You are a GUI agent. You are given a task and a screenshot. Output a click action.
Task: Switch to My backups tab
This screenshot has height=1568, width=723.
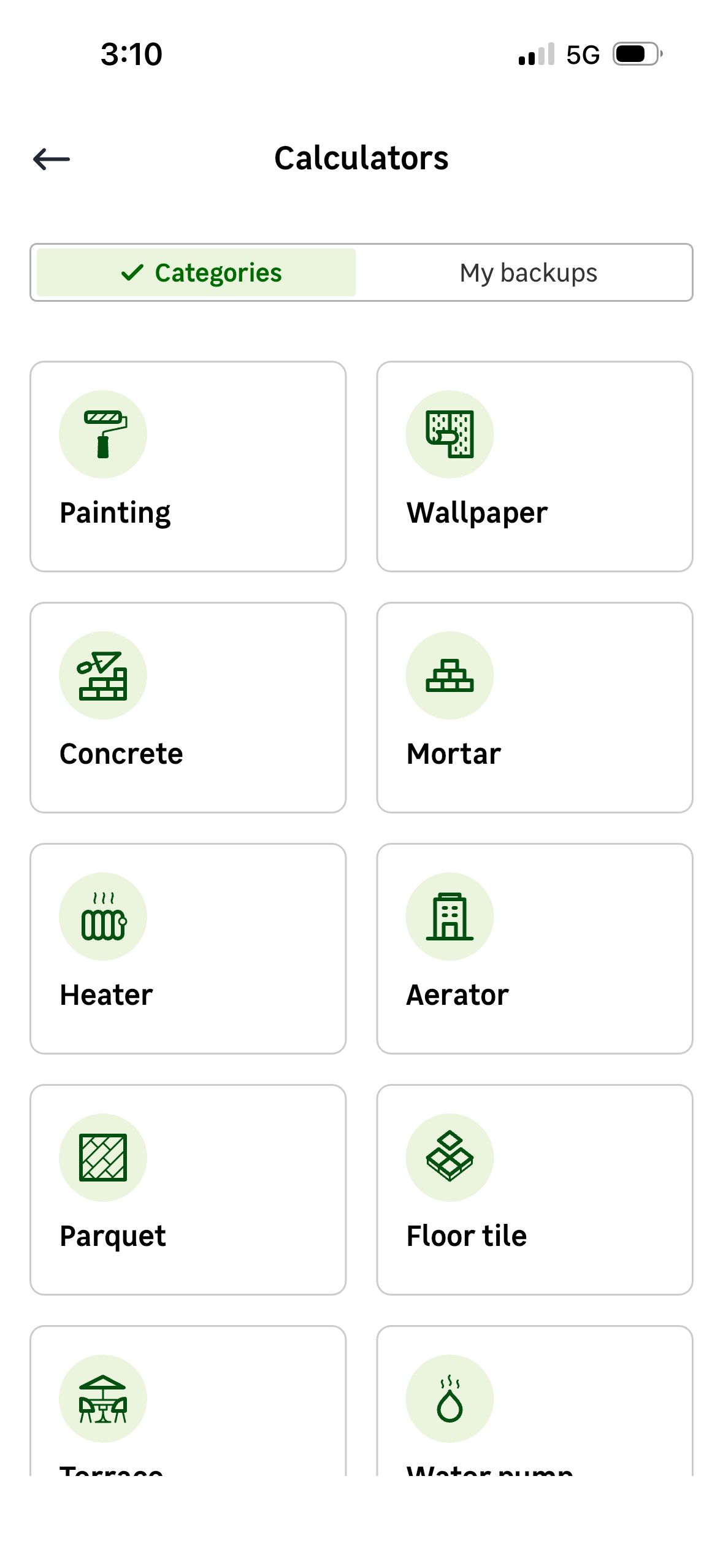[527, 272]
